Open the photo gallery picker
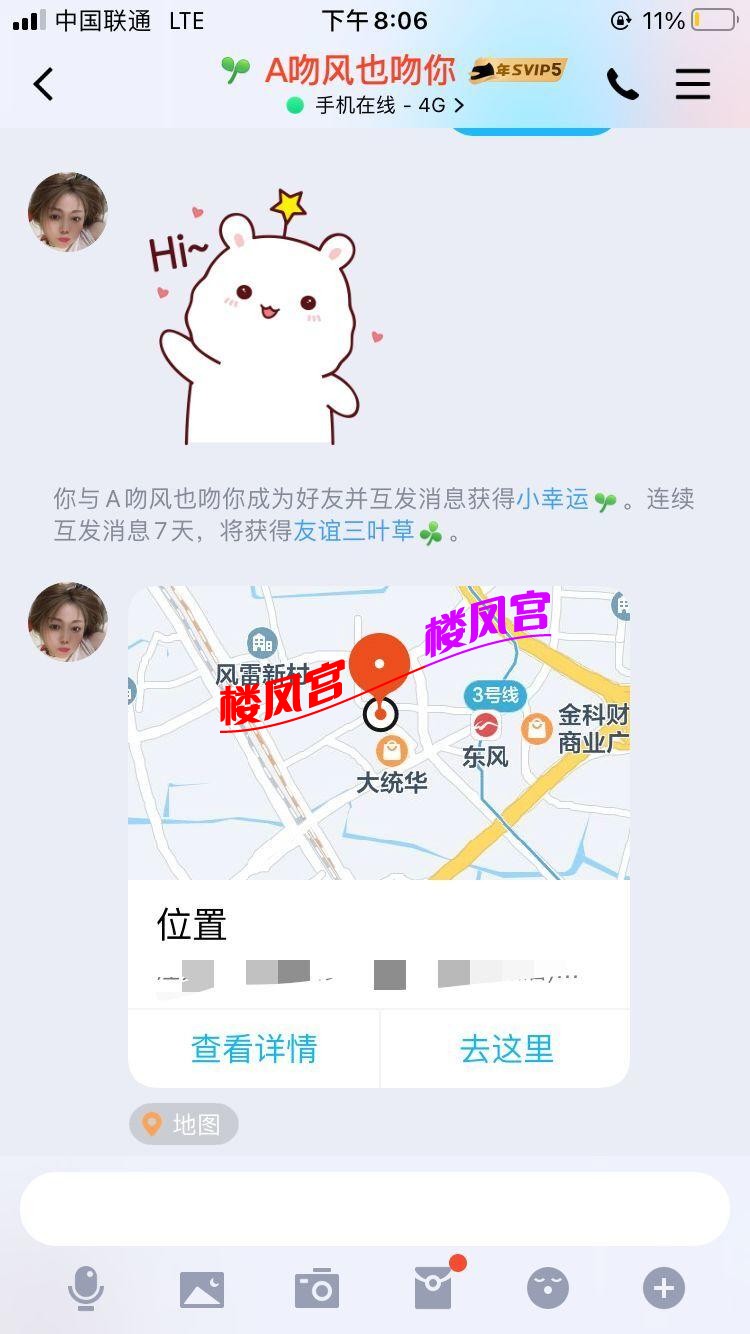 202,1289
